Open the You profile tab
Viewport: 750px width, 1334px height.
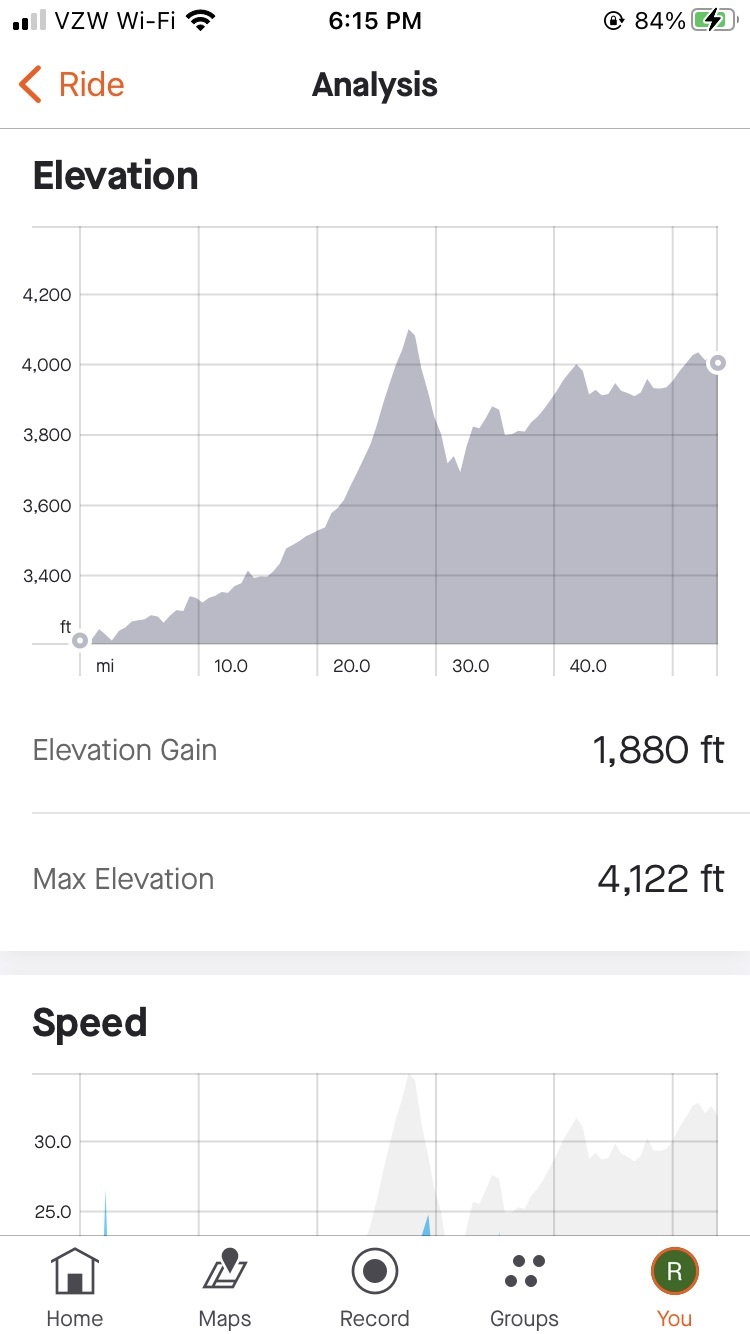tap(674, 1287)
